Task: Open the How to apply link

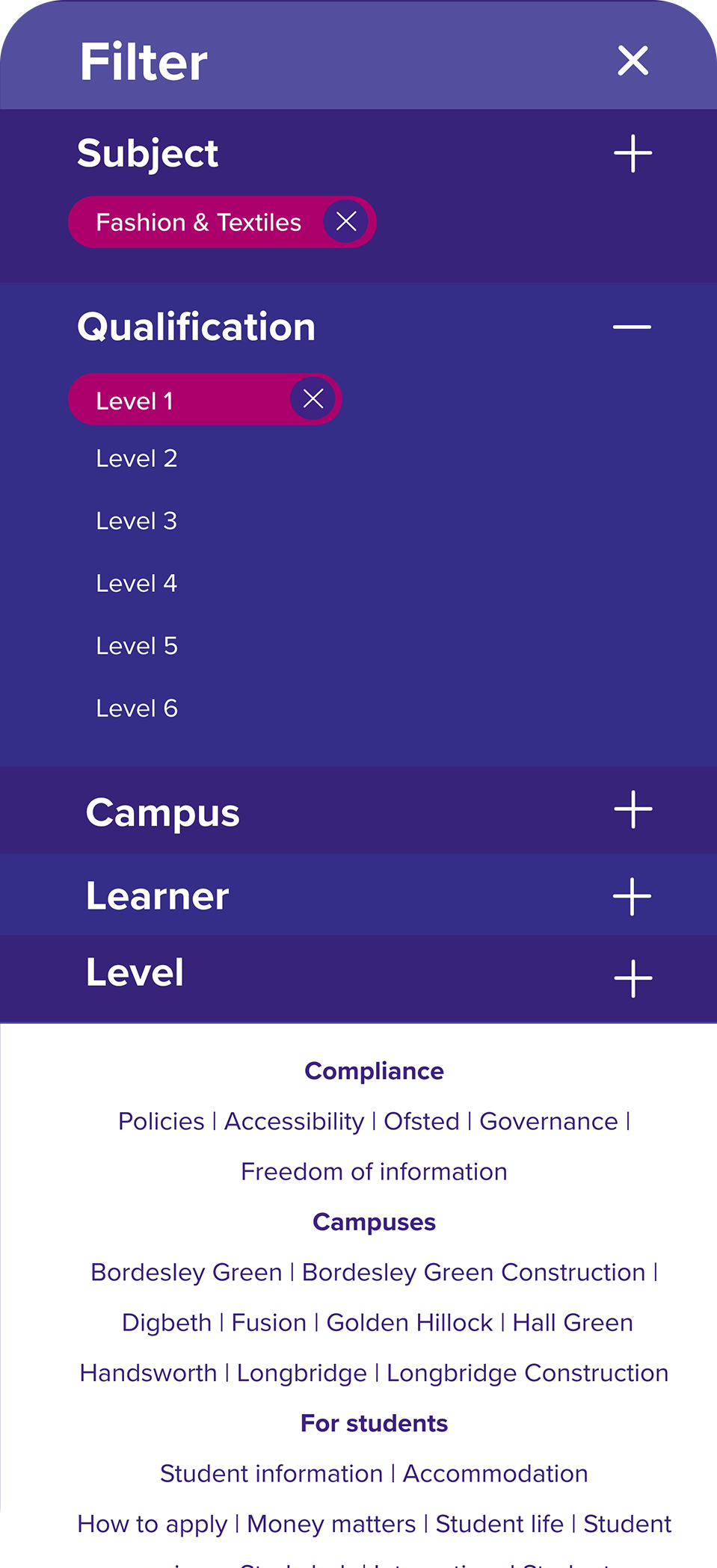Action: (x=153, y=1524)
